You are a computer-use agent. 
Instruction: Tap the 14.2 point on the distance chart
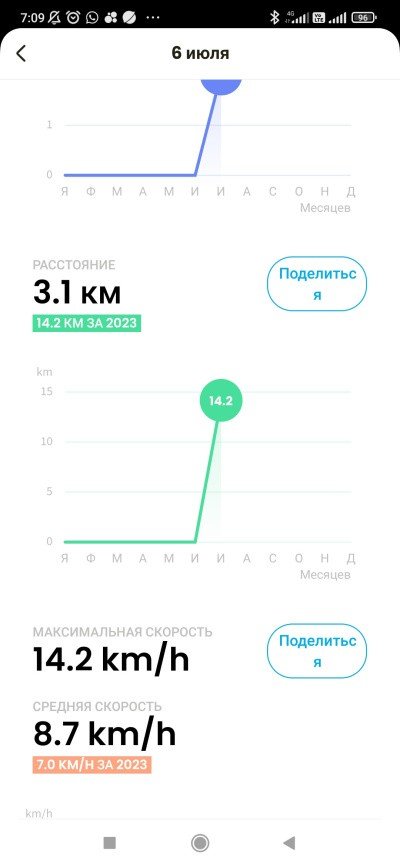(x=221, y=400)
